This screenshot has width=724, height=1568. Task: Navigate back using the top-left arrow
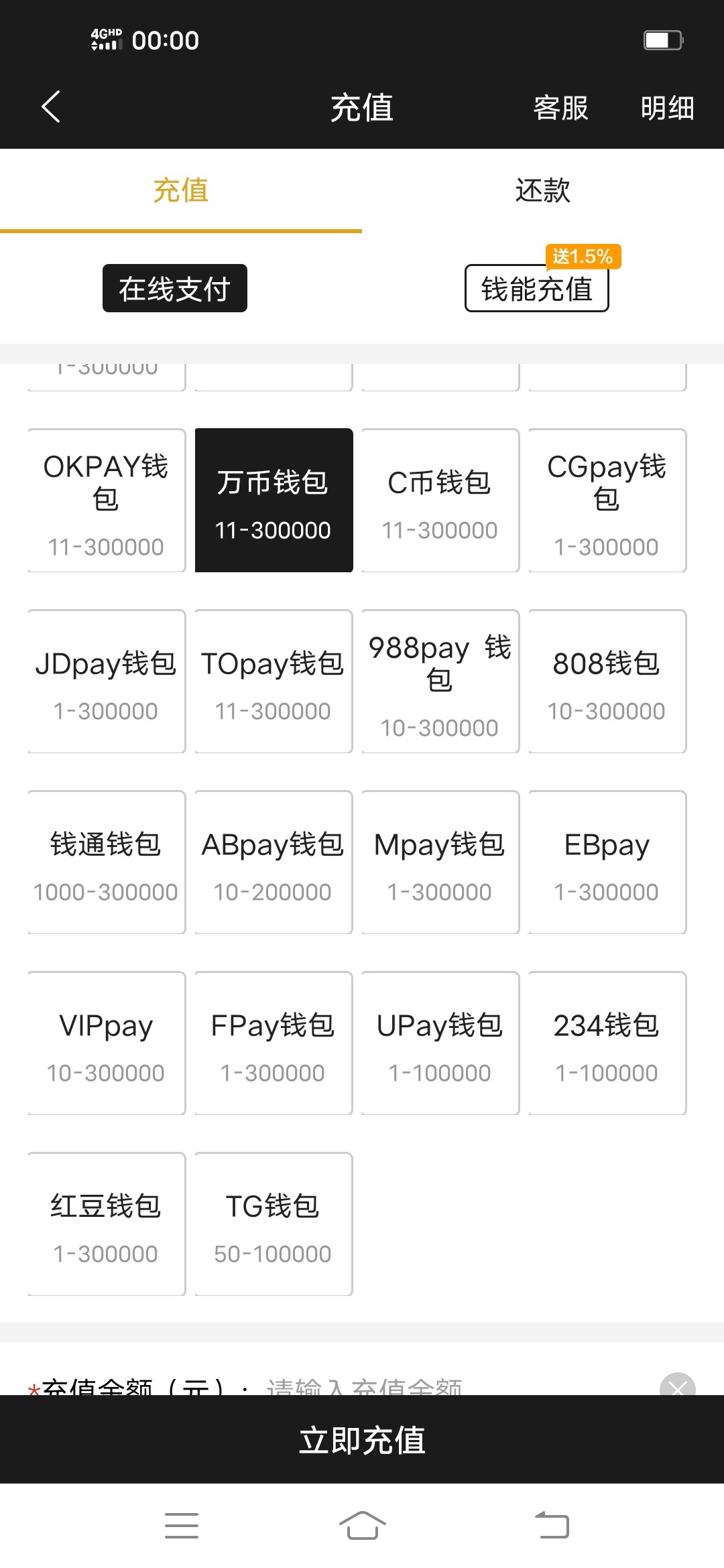(x=50, y=106)
